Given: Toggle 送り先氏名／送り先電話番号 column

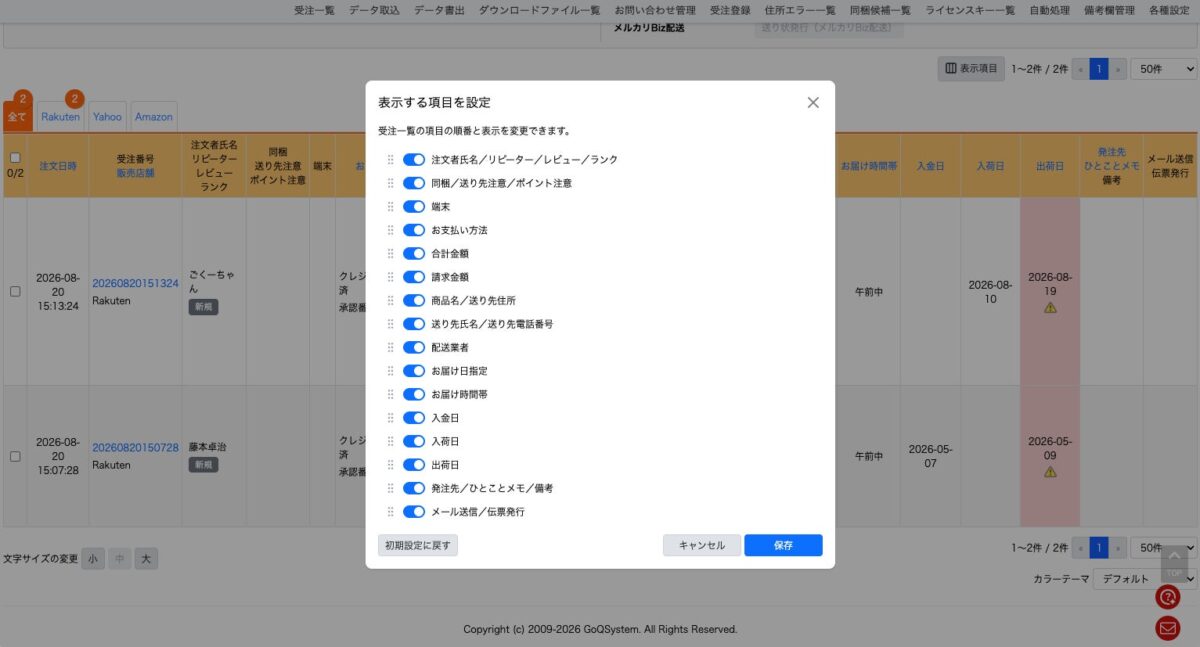Looking at the screenshot, I should tap(414, 324).
